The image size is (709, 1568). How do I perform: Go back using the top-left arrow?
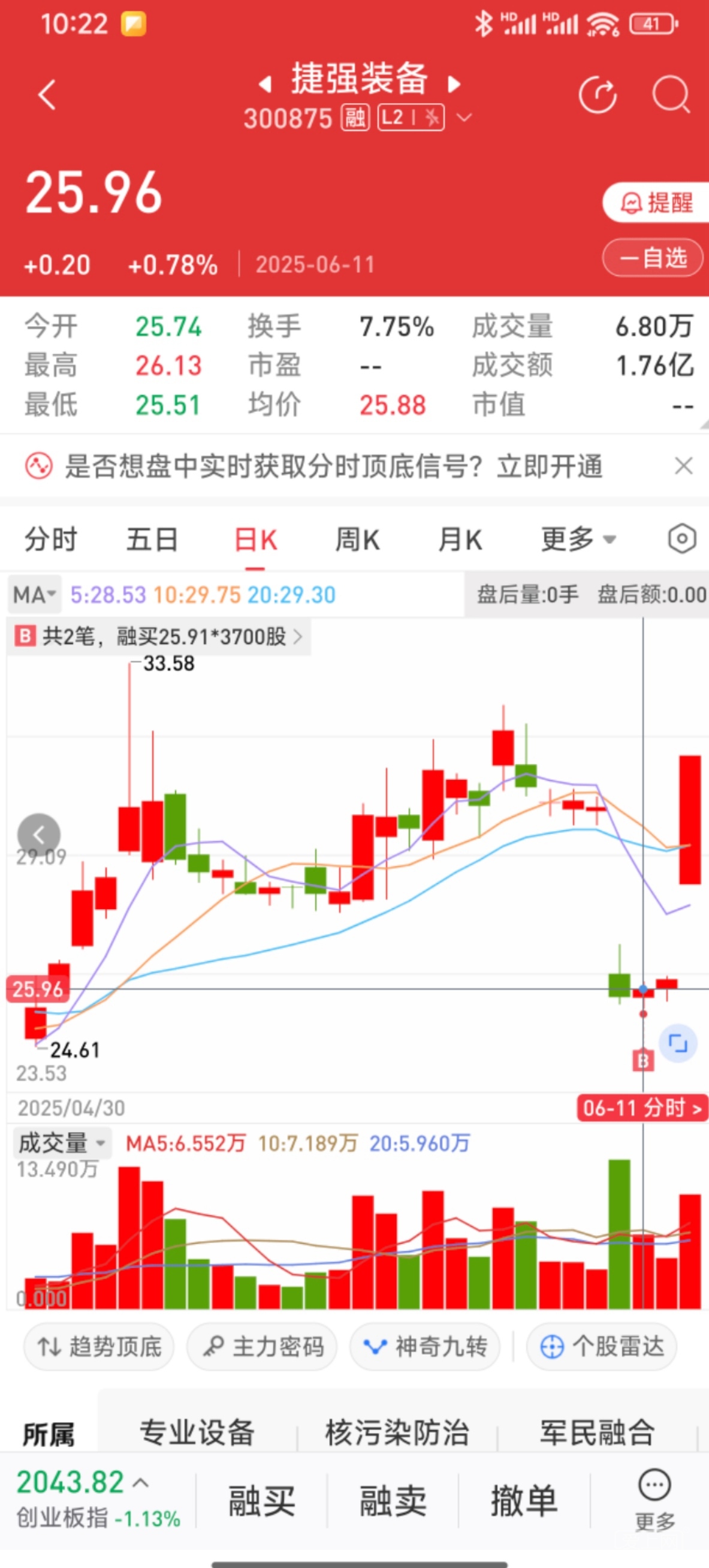coord(47,95)
